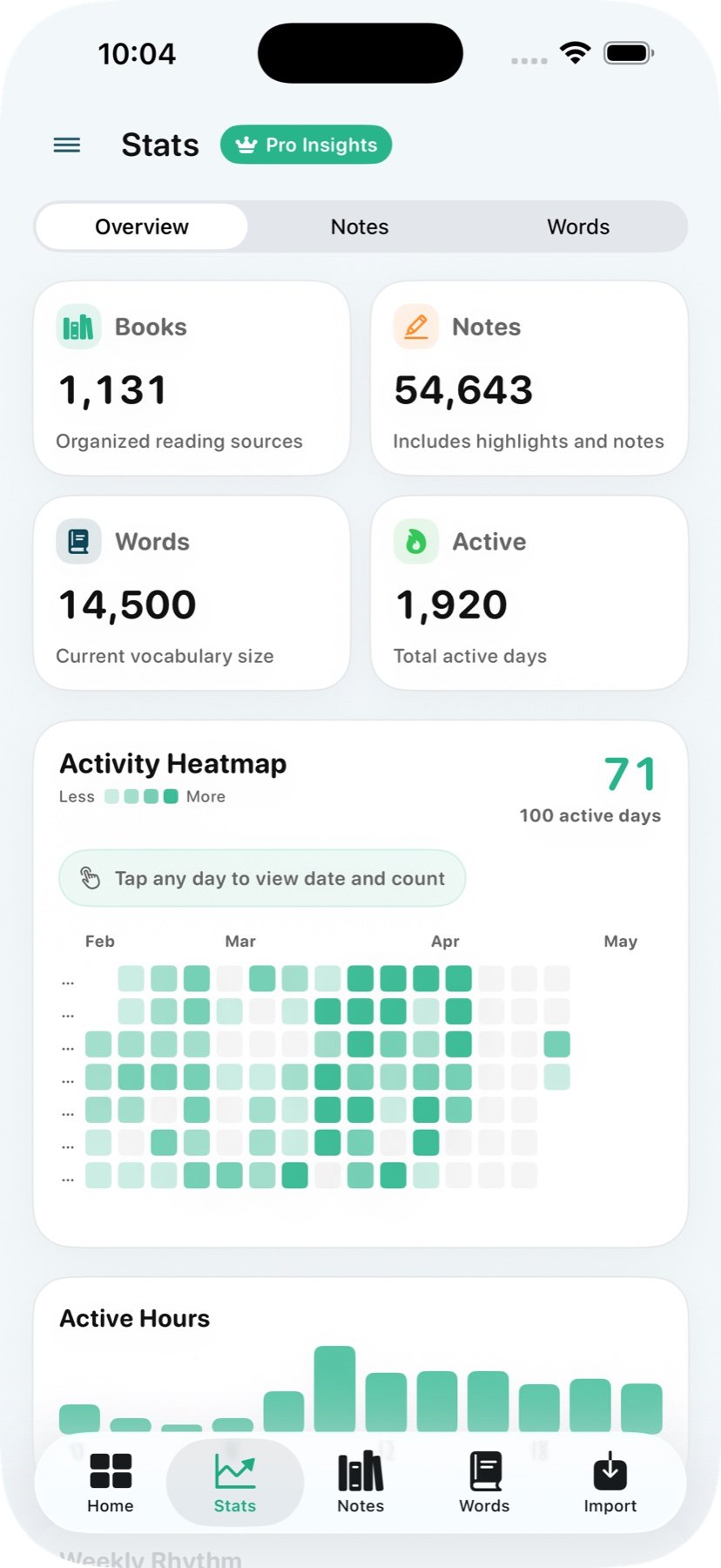Open the Notes 54,643 stat card
This screenshot has height=1568, width=721.
click(x=529, y=378)
